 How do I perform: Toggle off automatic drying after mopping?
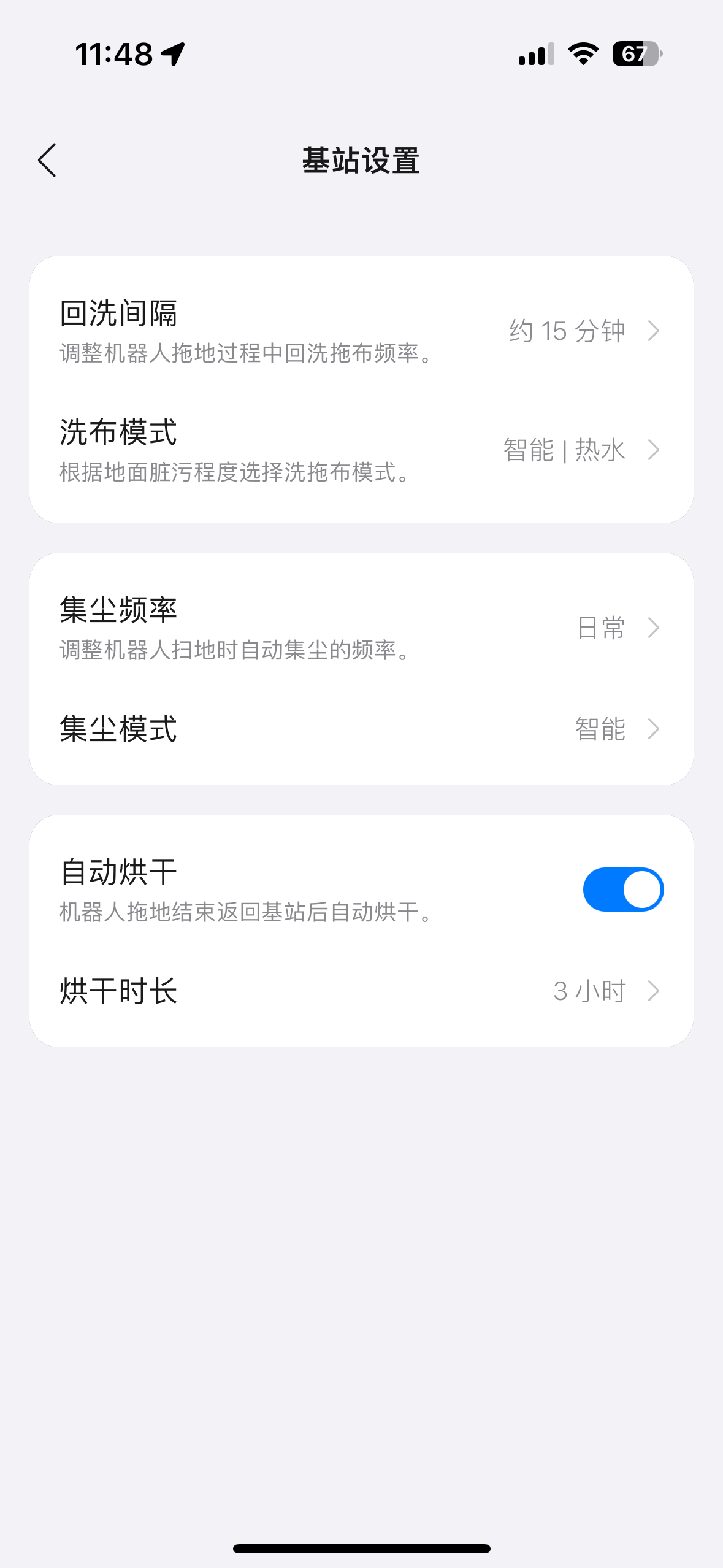(x=623, y=889)
